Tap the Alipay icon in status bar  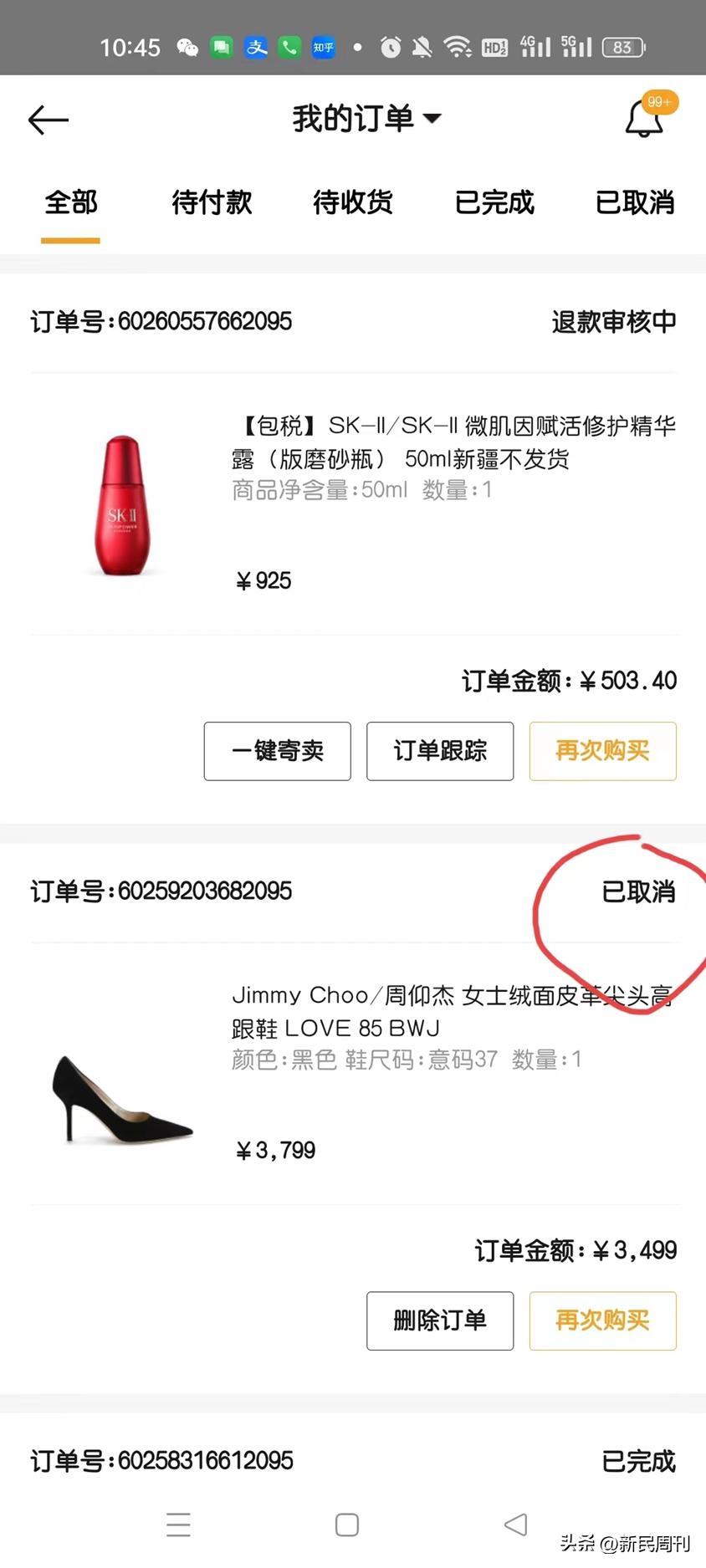point(256,48)
